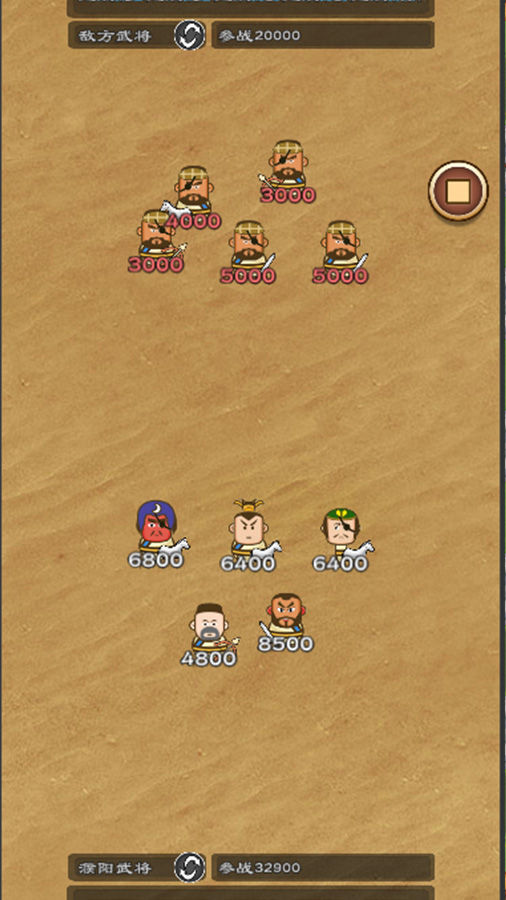This screenshot has width=506, height=900.
Task: Select the enemy cavalry unit with 4000 troops
Action: (192, 198)
